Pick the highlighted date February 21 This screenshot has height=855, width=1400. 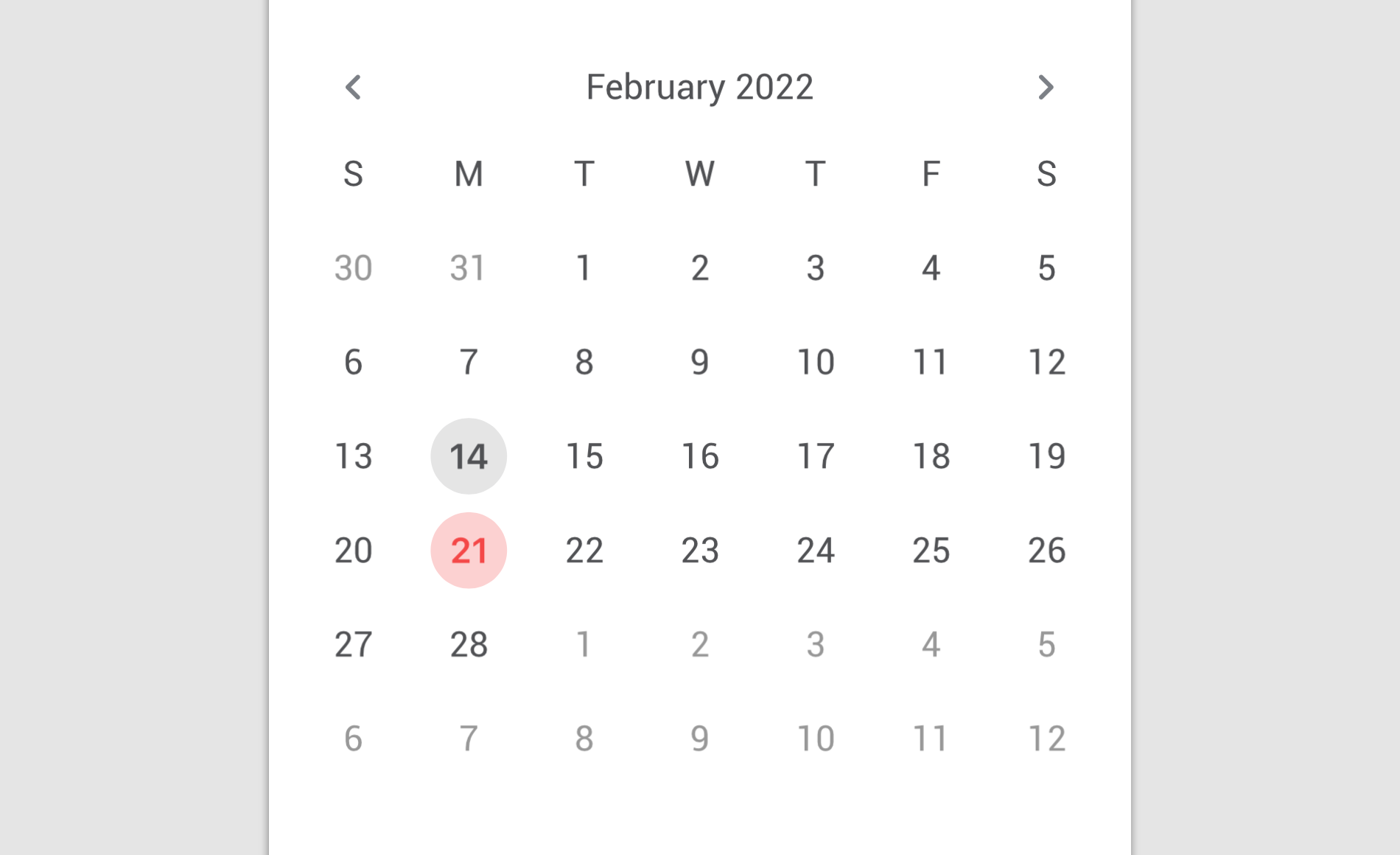[x=469, y=551]
